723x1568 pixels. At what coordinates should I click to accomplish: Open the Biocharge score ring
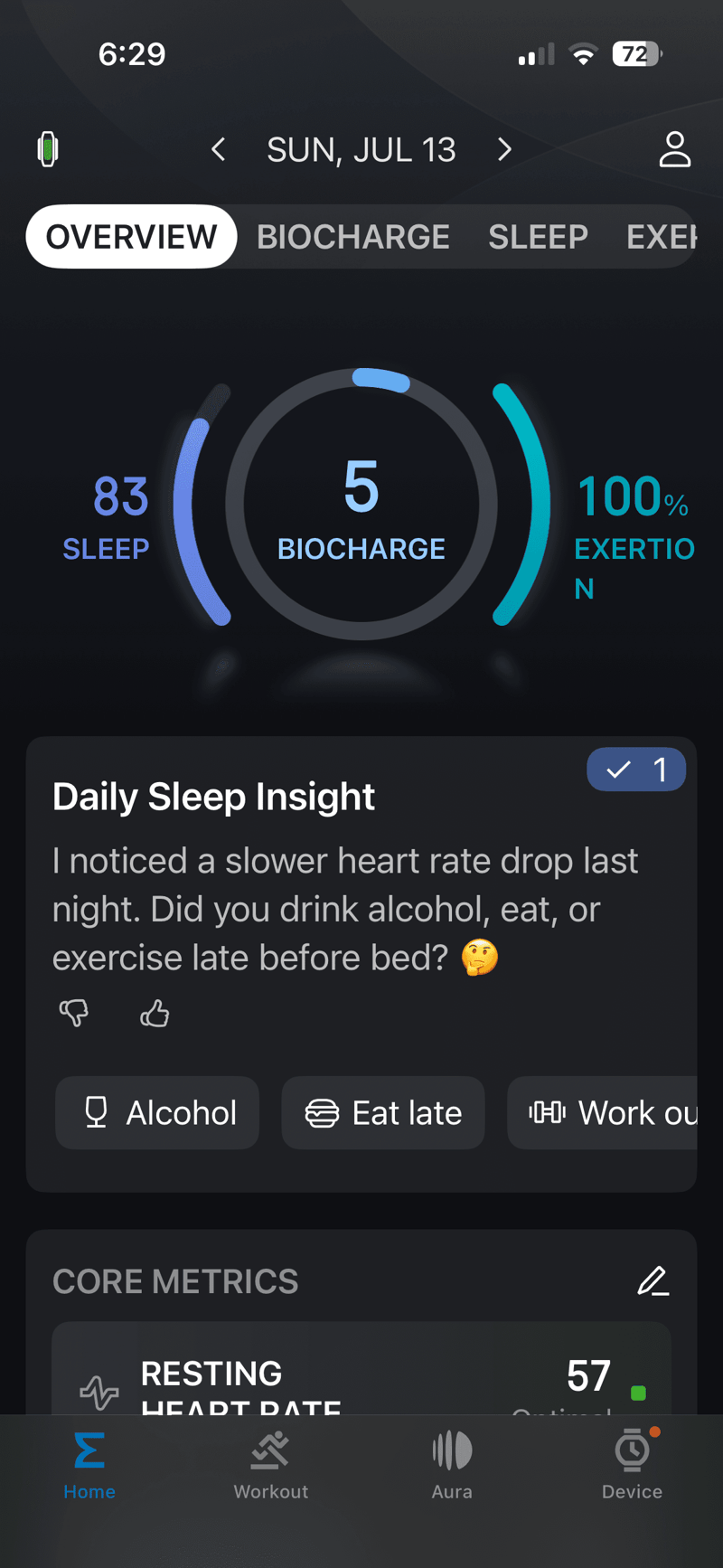[361, 505]
